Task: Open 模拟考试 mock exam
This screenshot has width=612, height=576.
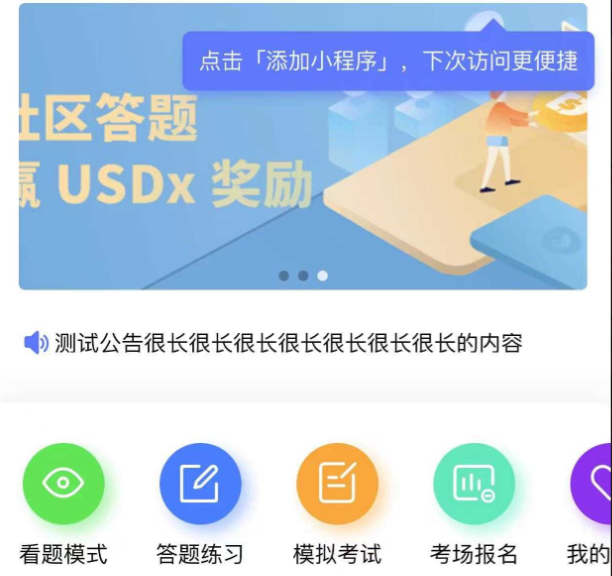Action: point(337,484)
